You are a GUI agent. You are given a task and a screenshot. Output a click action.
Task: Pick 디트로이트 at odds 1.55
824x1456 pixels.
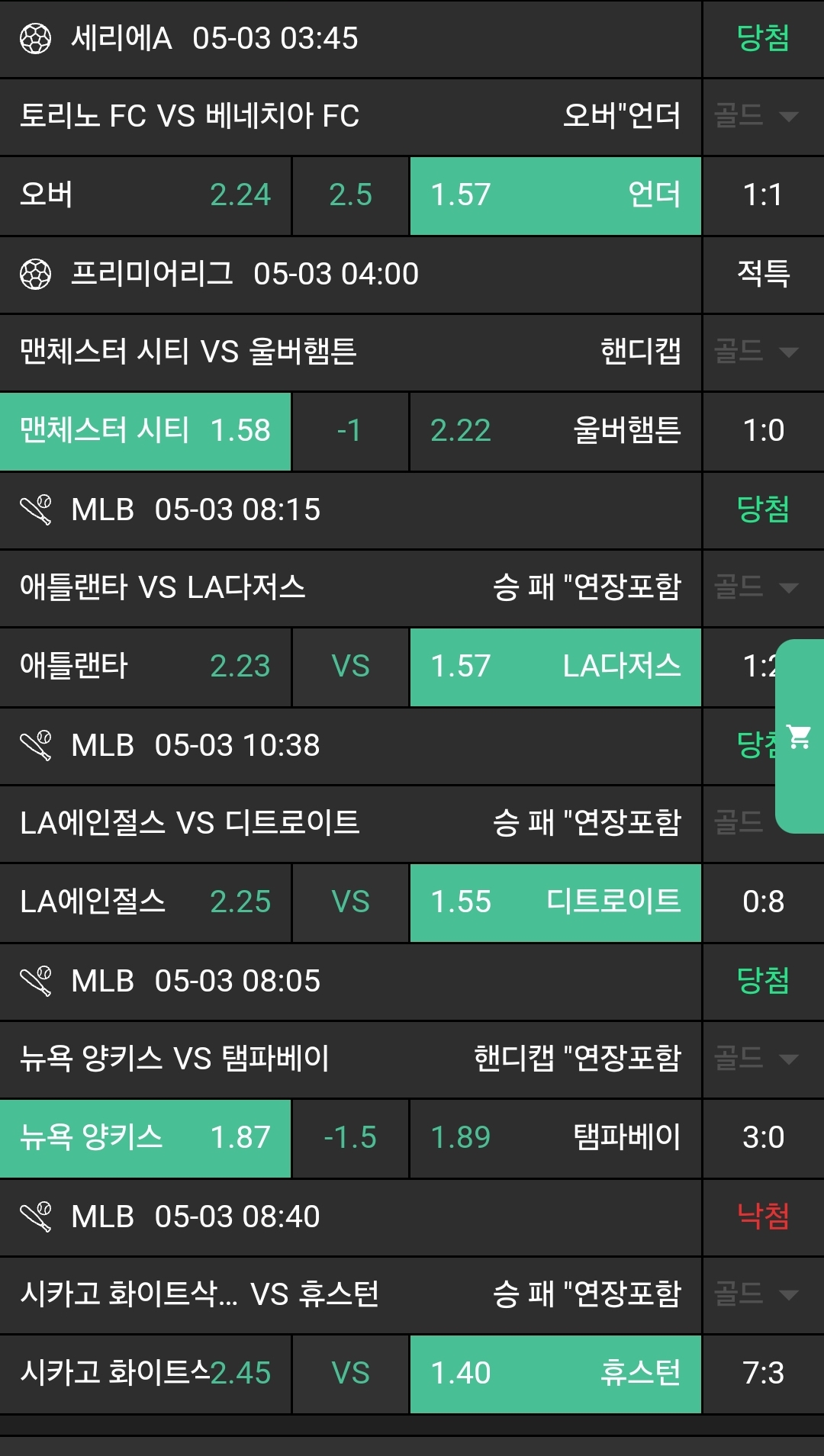pos(555,902)
